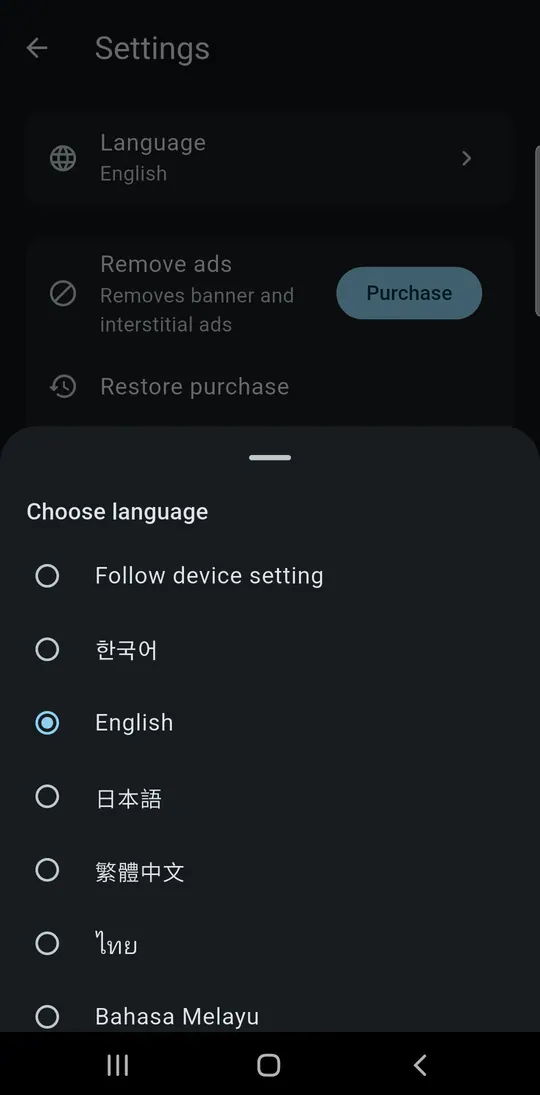Go to the home screen
Image resolution: width=540 pixels, height=1095 pixels.
[269, 1065]
